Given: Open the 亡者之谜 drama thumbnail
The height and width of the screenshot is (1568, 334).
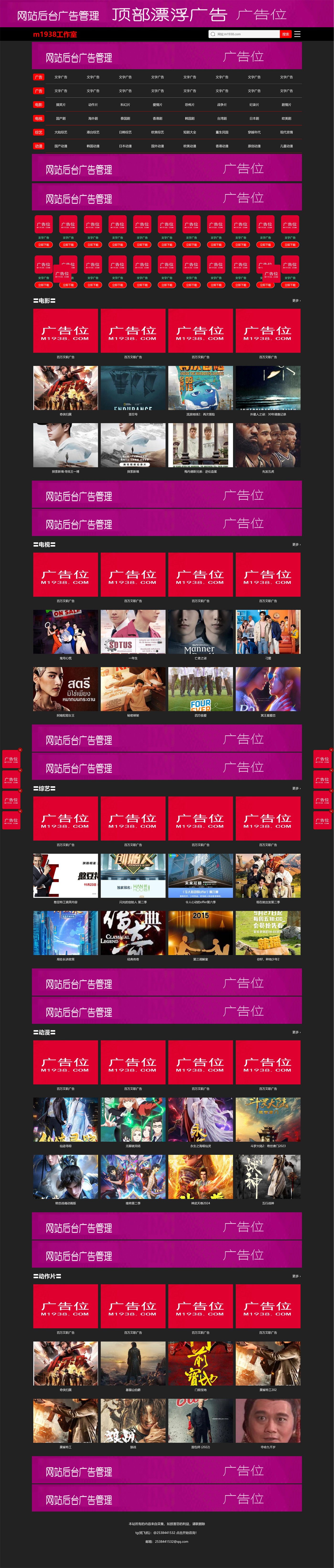Looking at the screenshot, I should [200, 632].
